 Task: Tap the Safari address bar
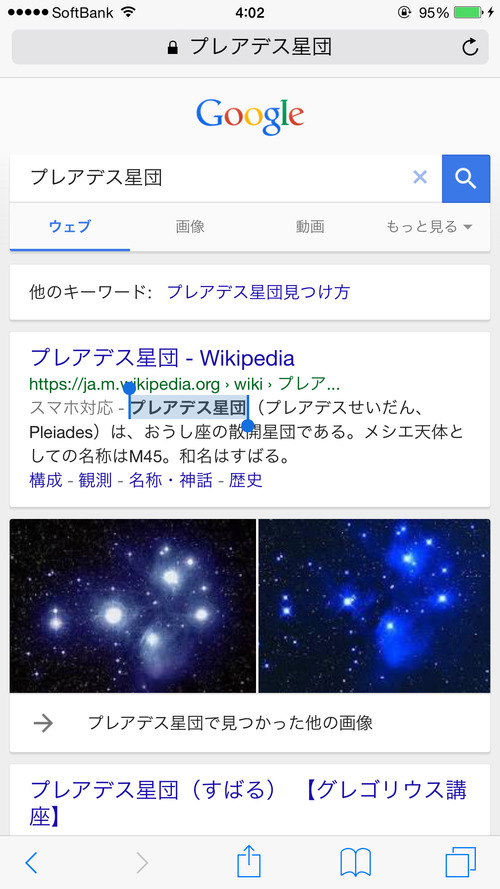click(x=249, y=47)
